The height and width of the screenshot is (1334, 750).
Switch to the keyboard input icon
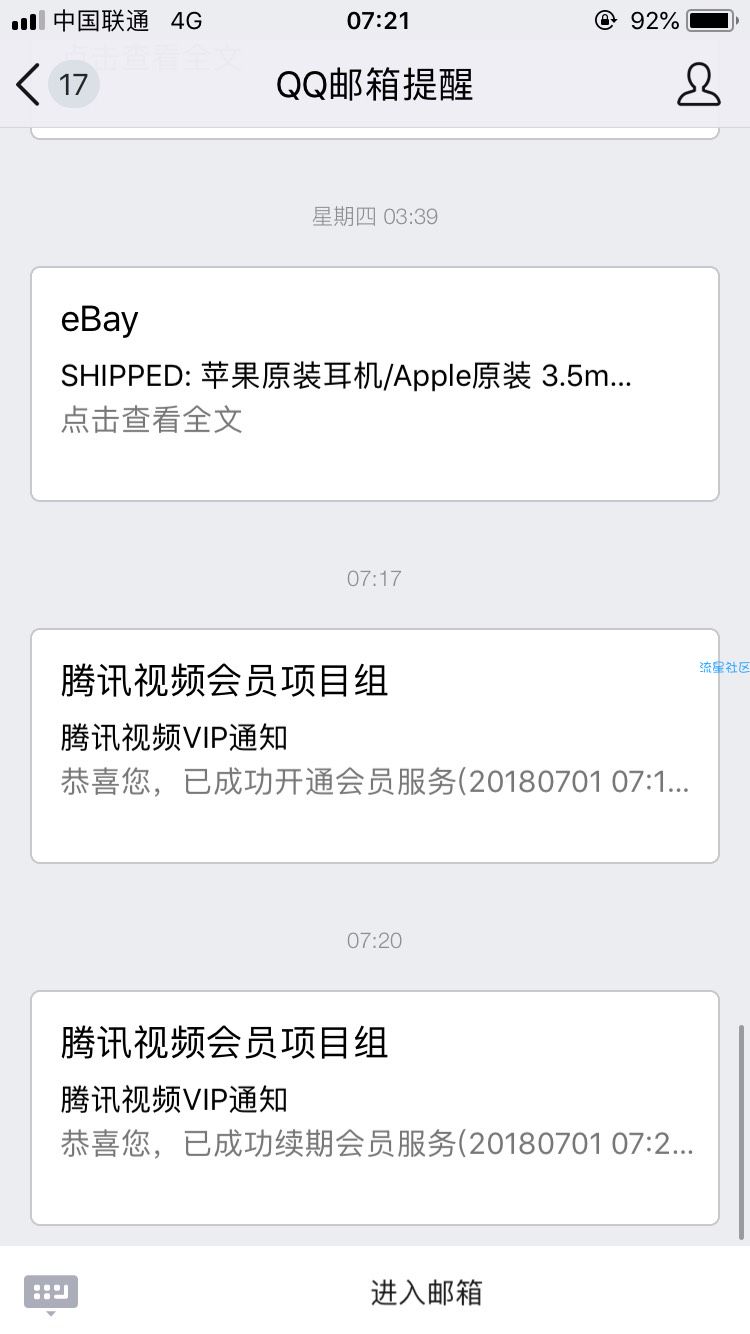[x=51, y=1293]
